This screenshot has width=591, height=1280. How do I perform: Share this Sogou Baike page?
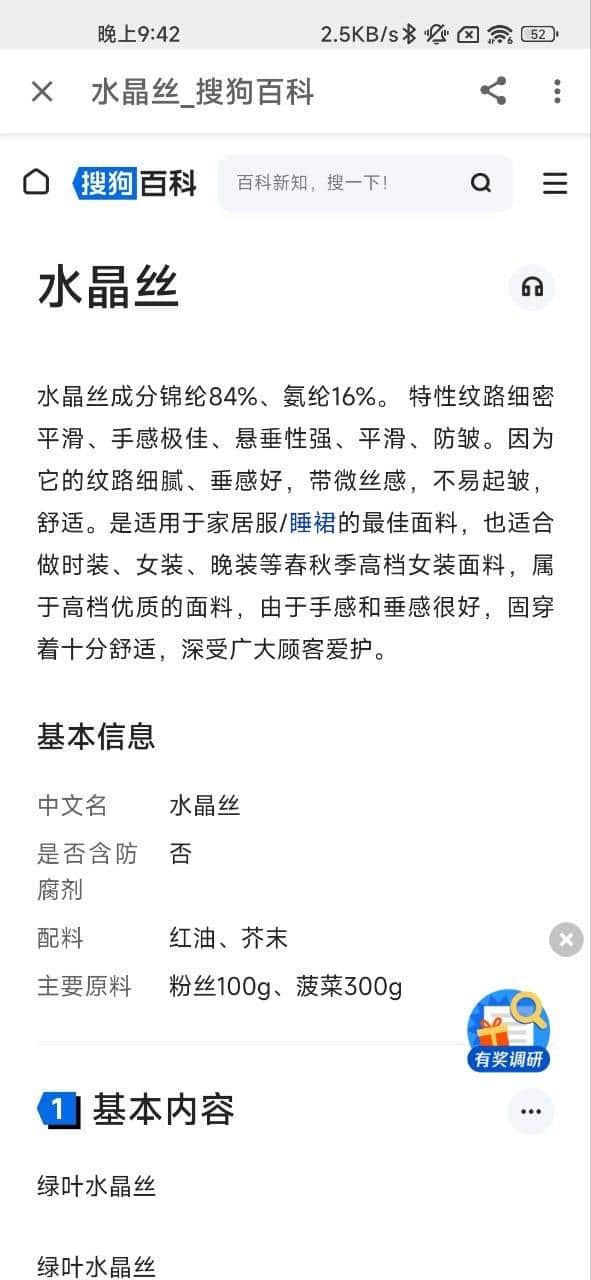point(493,91)
